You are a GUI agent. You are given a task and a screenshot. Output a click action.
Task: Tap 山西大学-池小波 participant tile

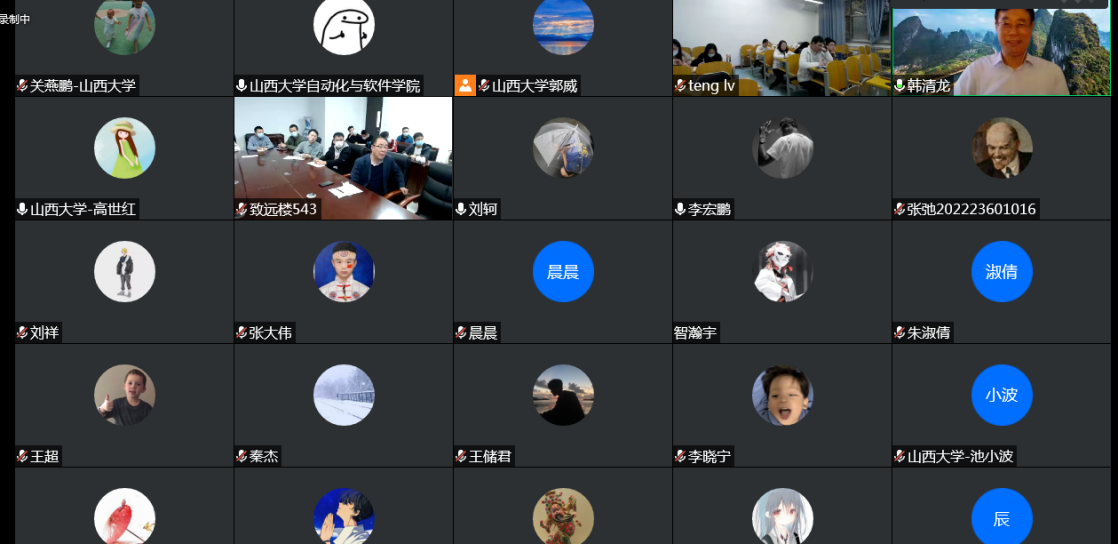[1001, 402]
